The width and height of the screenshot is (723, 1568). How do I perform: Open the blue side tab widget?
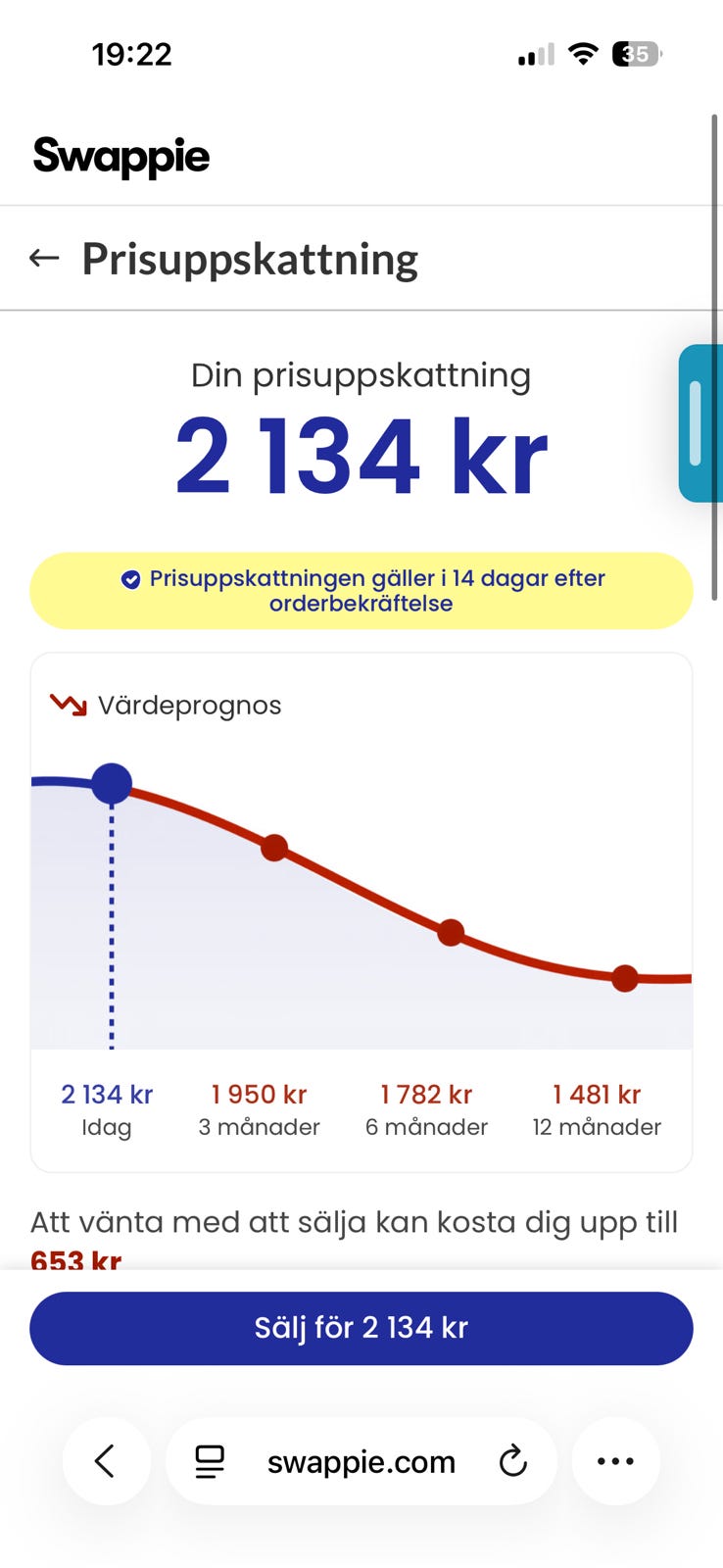pos(700,423)
